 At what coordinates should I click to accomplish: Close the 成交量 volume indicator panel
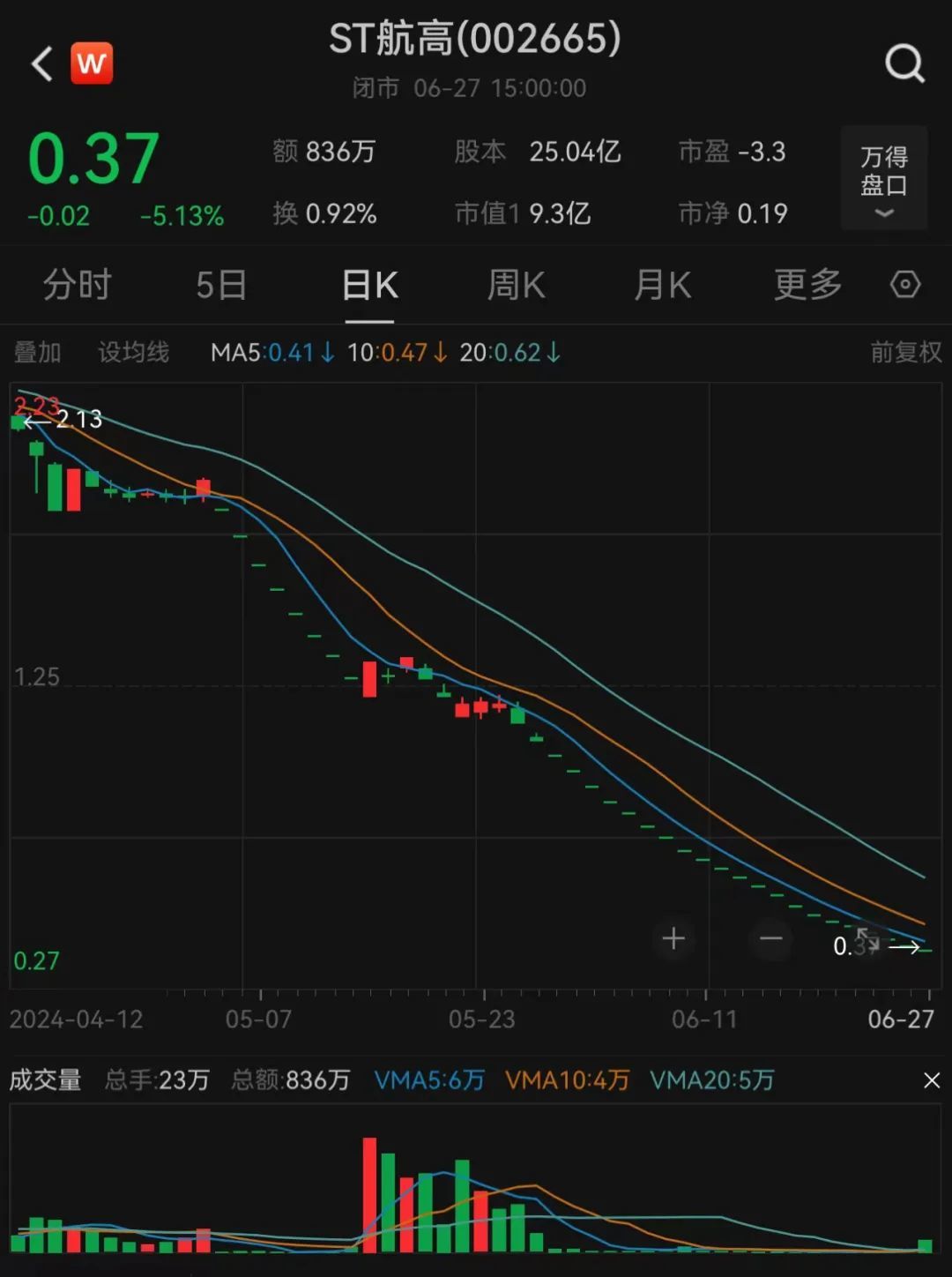[932, 1080]
